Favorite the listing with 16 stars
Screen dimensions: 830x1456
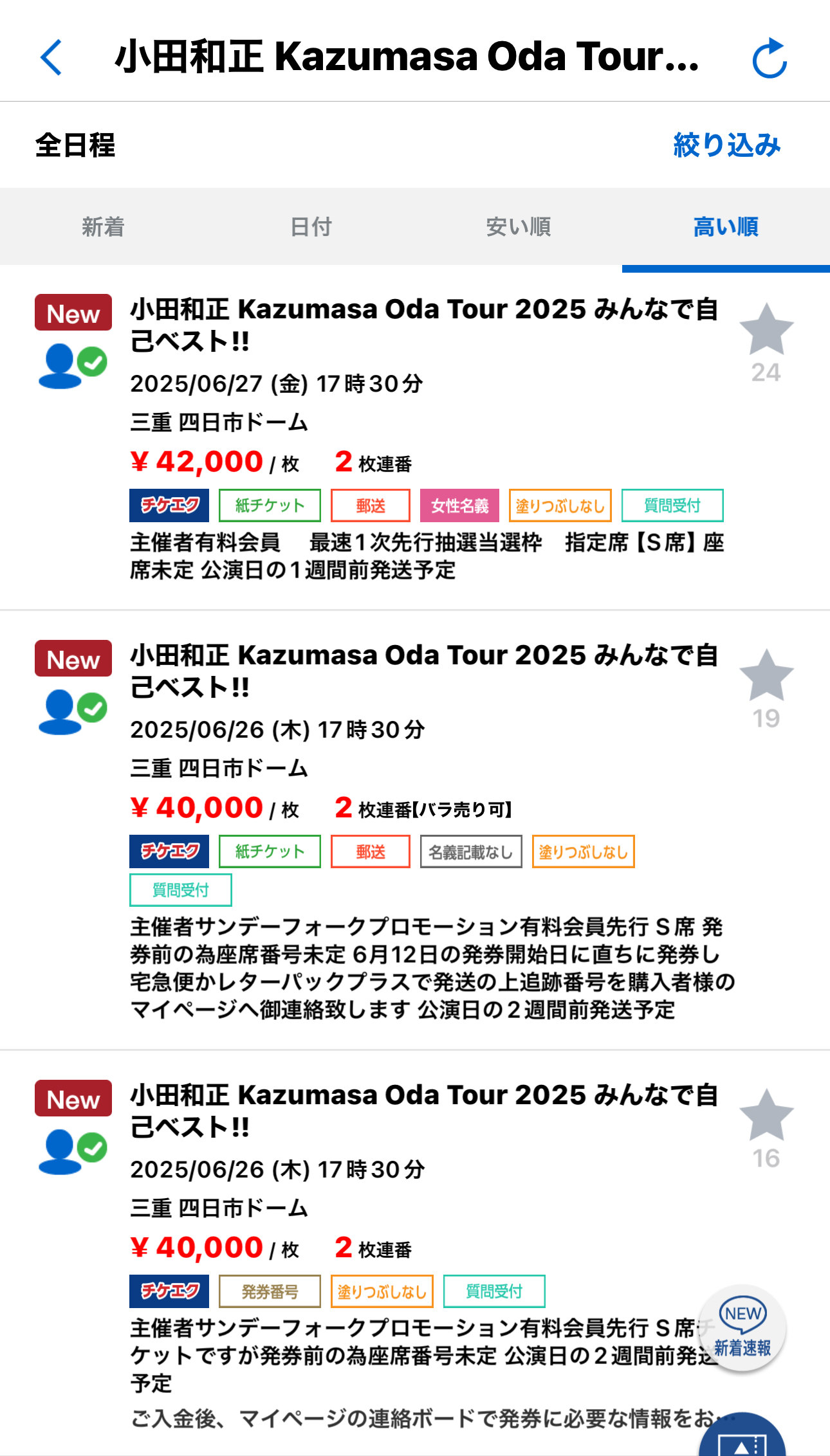[766, 1128]
